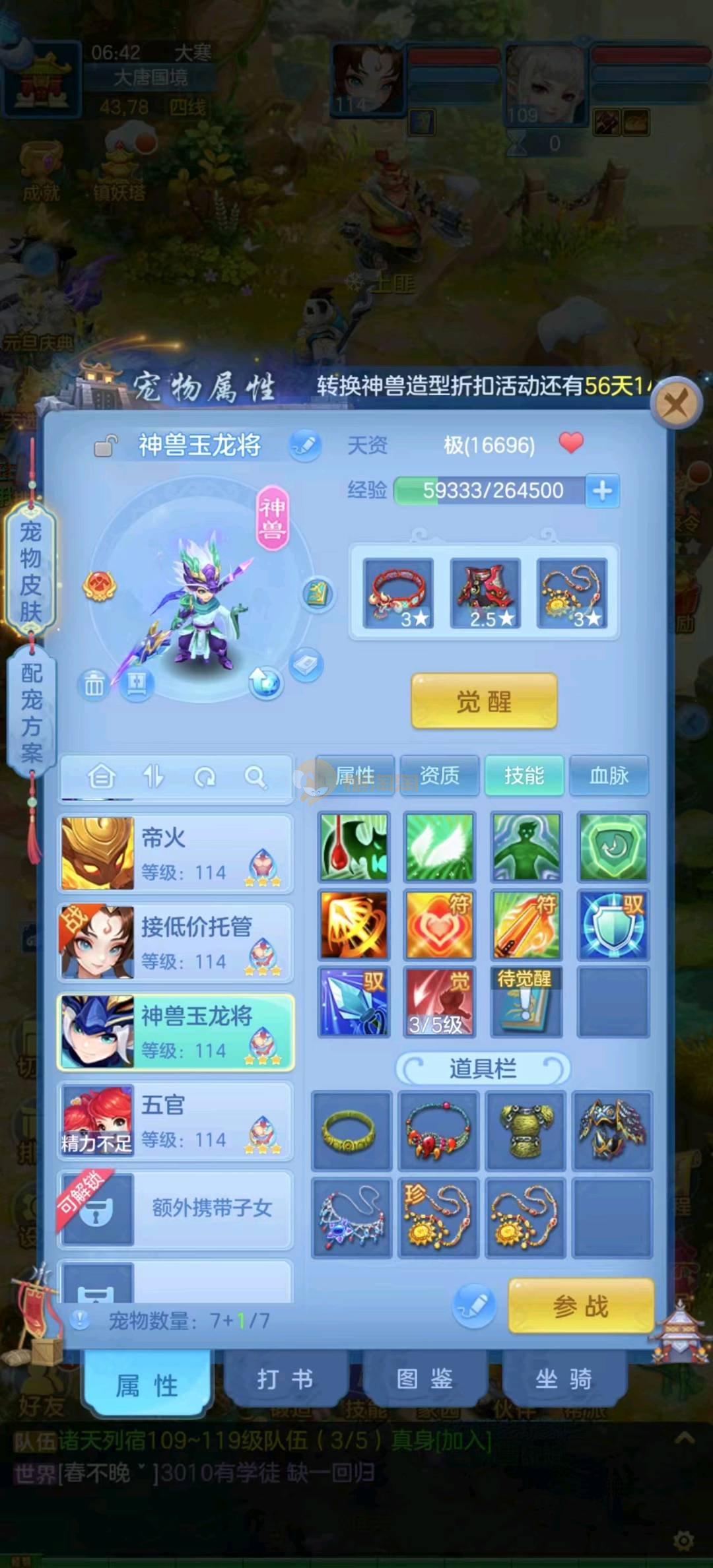Select the 技能 skills tab
The image size is (713, 1568).
[x=524, y=775]
